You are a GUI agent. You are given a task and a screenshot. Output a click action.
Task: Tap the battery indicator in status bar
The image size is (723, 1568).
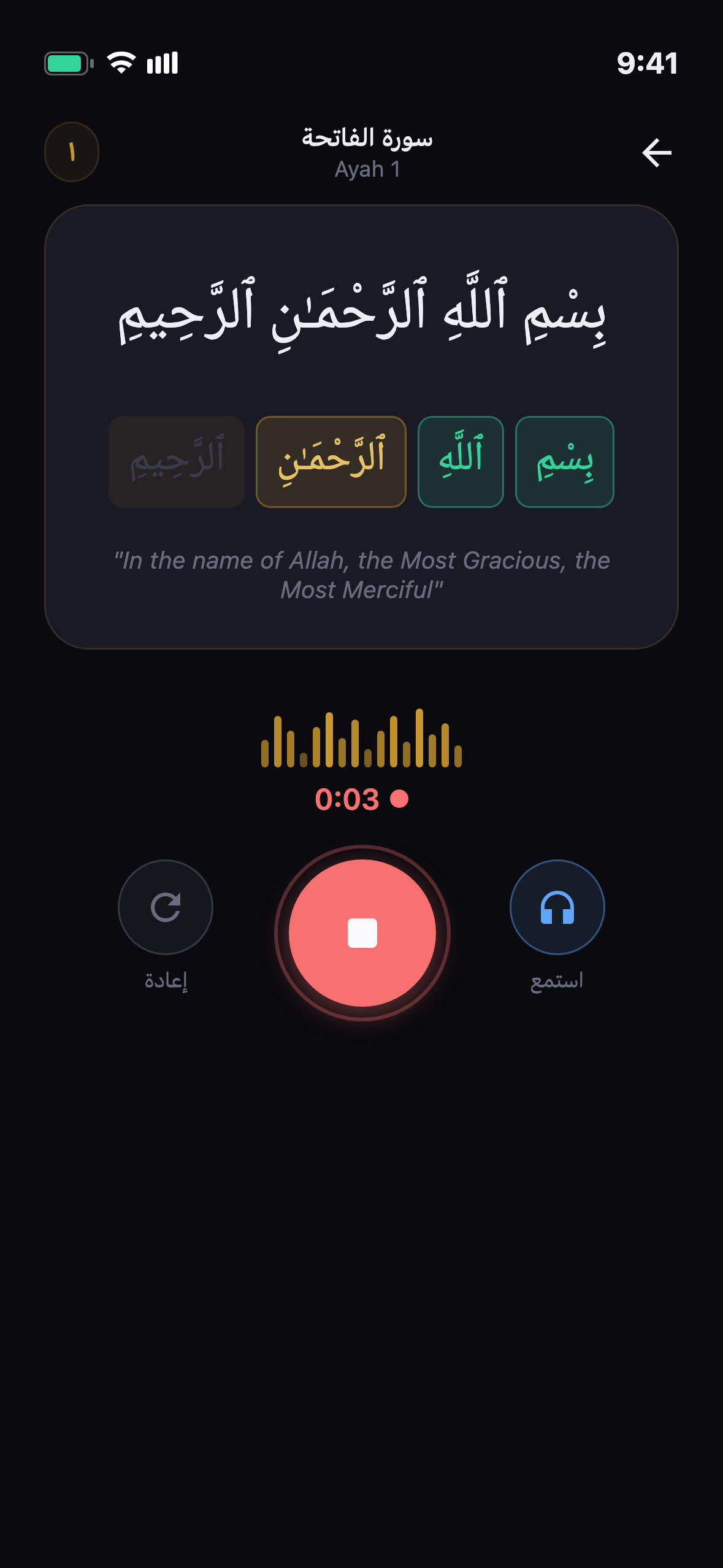tap(67, 62)
